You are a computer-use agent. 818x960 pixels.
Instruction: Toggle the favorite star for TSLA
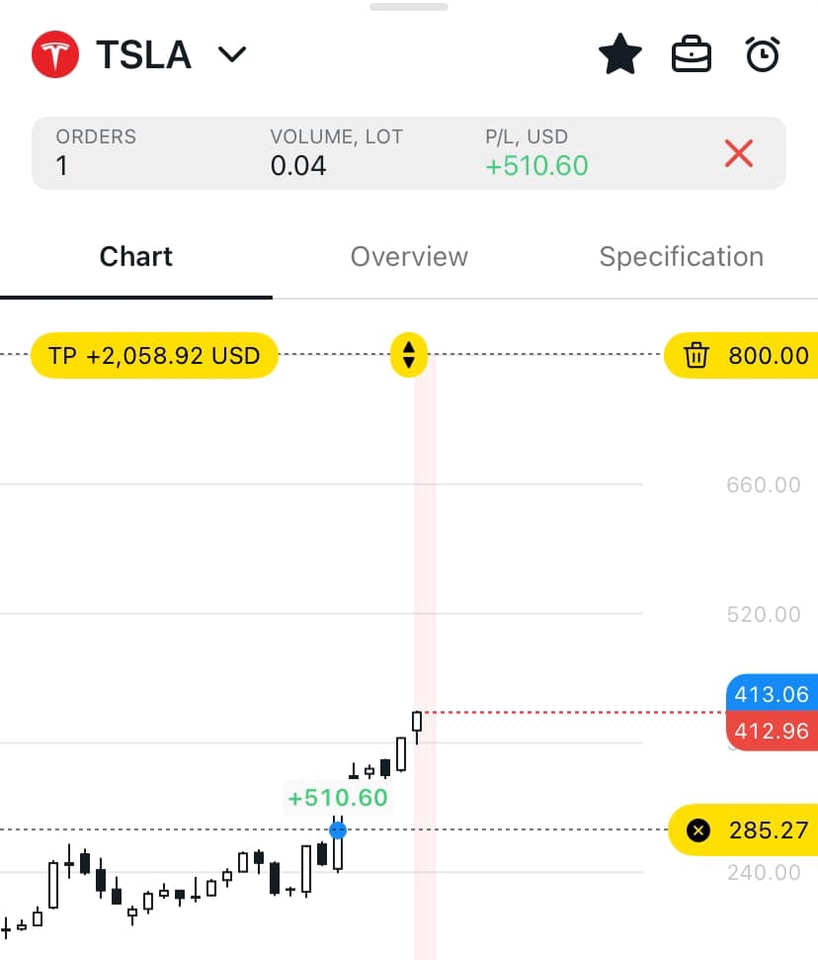[x=619, y=55]
